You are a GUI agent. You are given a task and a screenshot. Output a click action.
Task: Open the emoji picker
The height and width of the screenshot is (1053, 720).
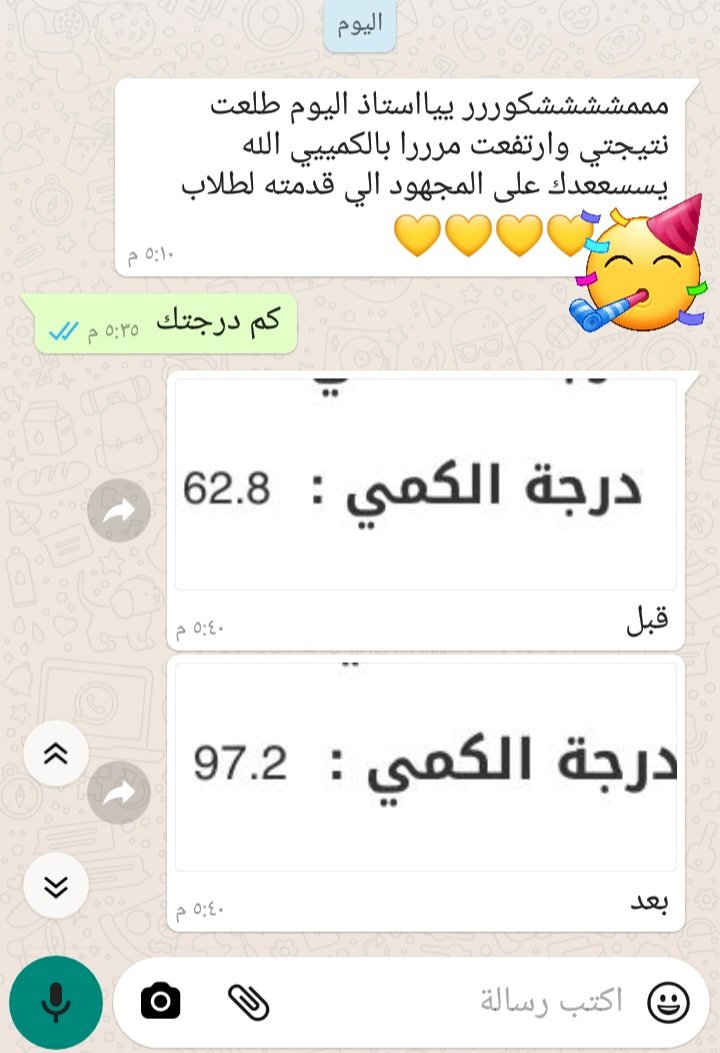pos(669,1001)
